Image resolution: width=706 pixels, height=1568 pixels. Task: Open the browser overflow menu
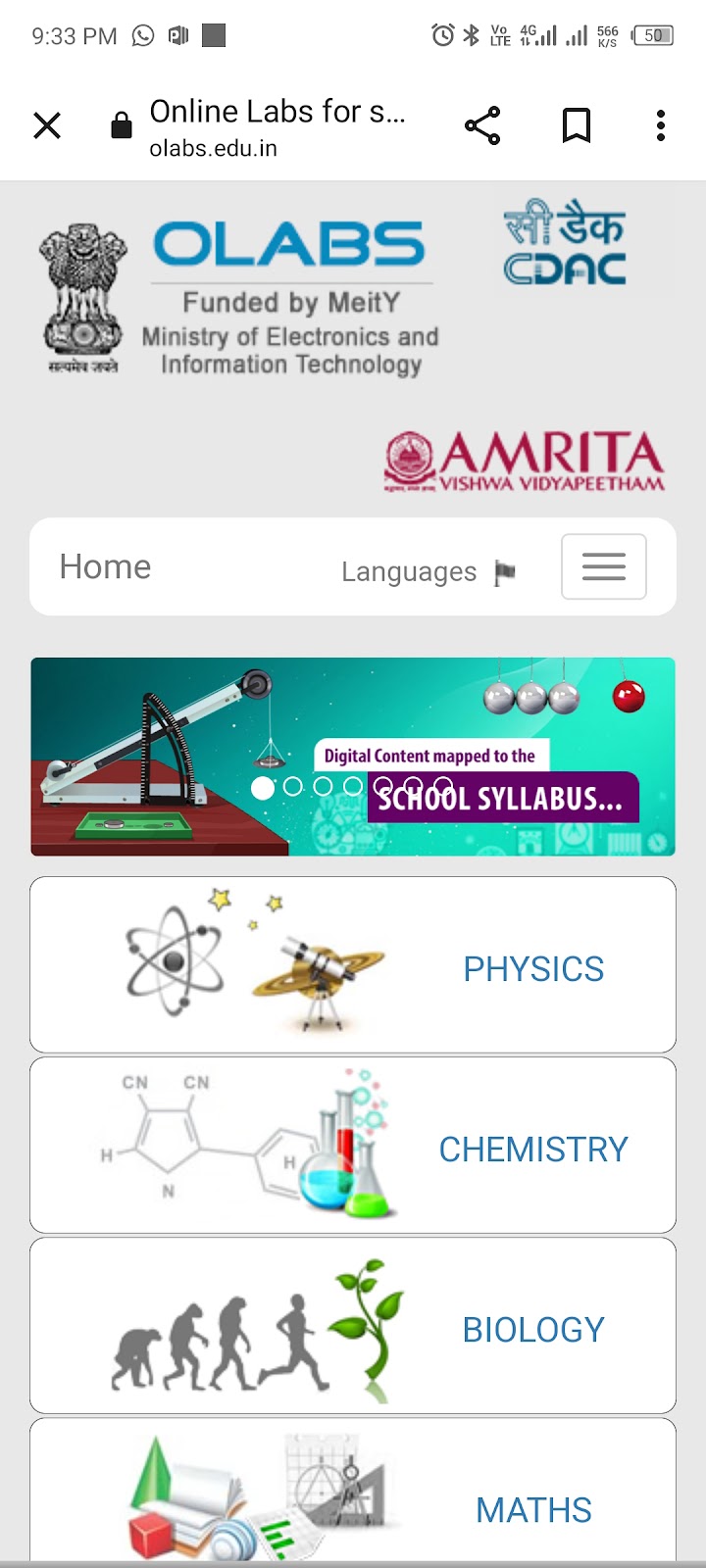coord(661,126)
